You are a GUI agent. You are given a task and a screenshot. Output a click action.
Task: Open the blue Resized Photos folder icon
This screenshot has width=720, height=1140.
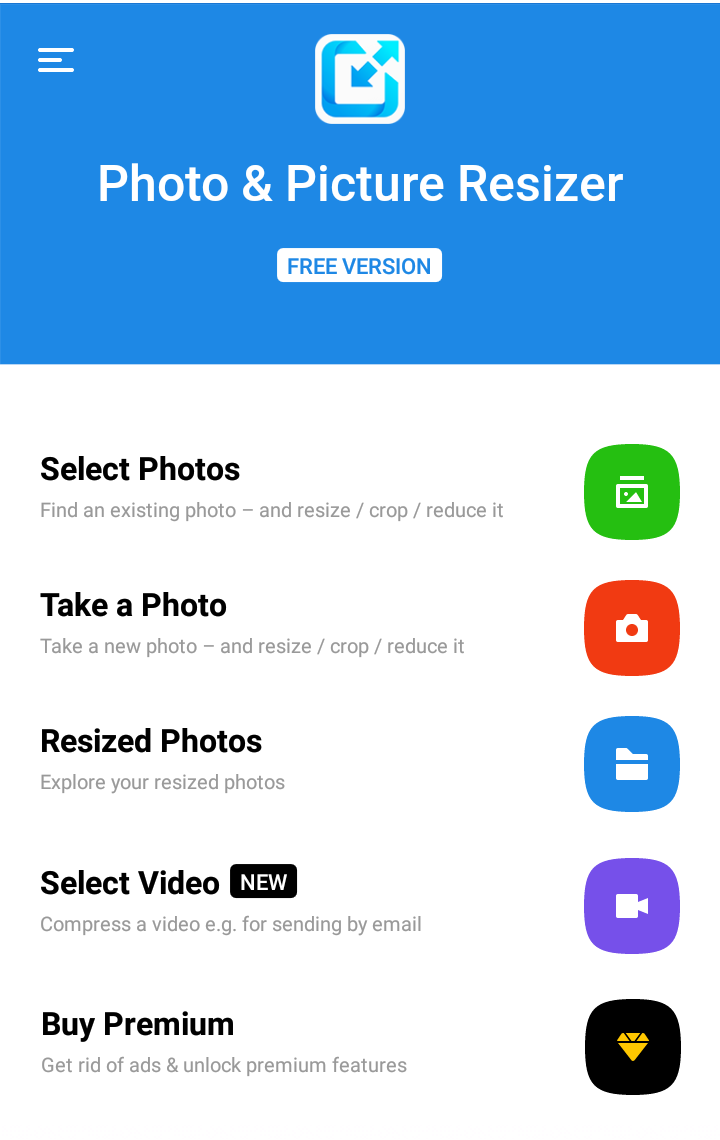pyautogui.click(x=631, y=763)
